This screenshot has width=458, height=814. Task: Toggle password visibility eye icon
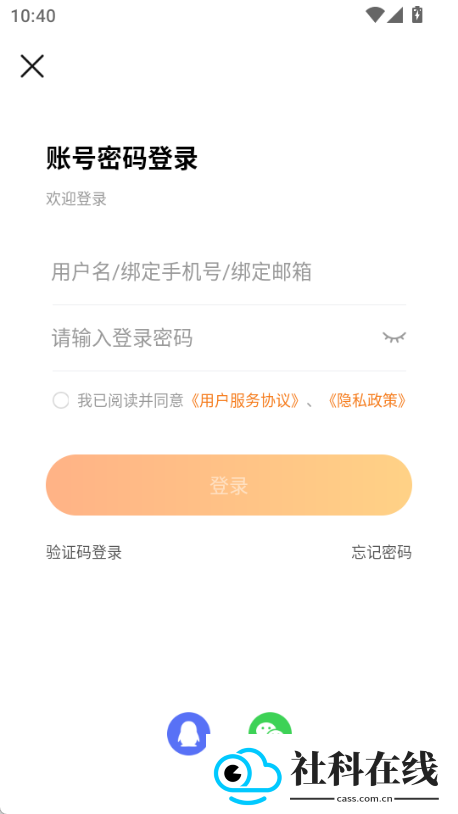[x=394, y=337]
